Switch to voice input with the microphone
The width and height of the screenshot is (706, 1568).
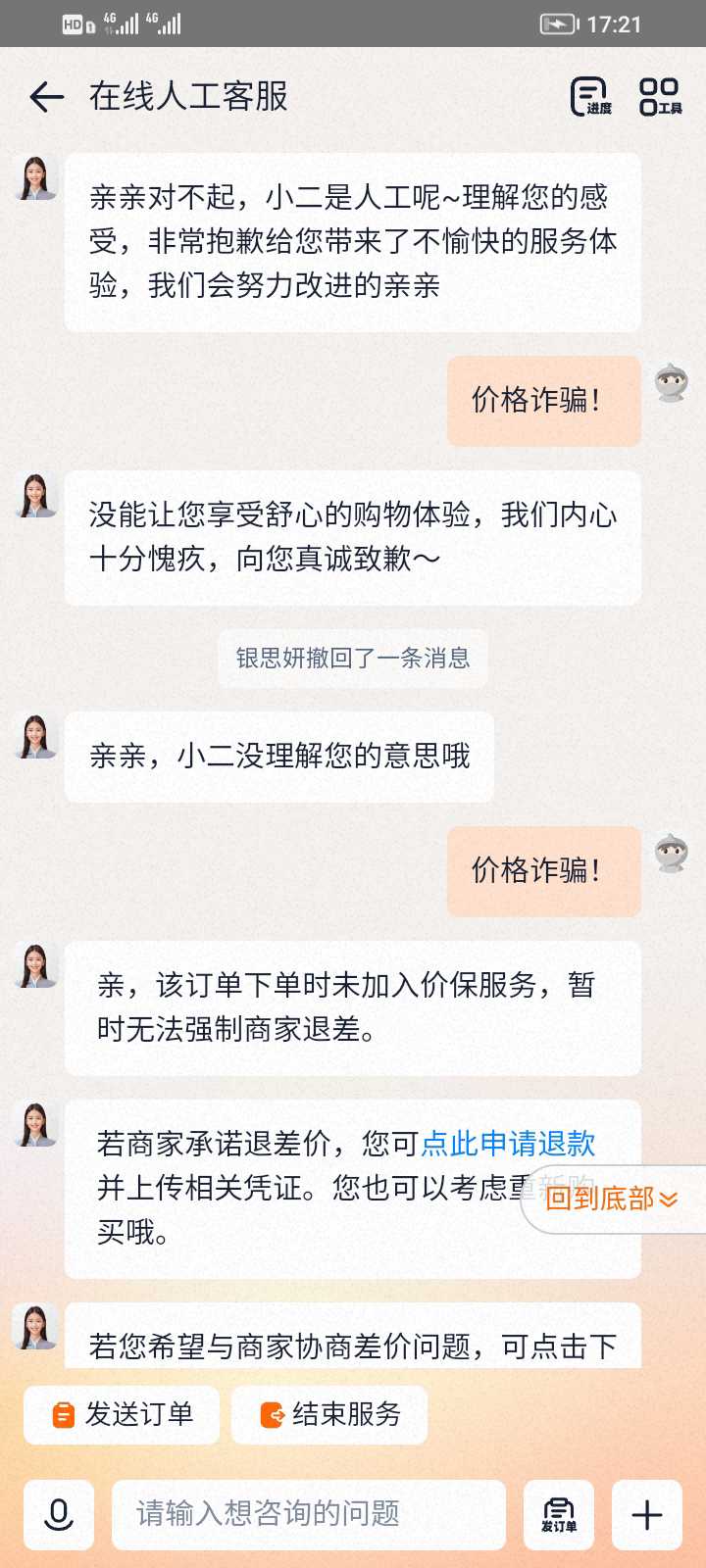click(59, 1515)
